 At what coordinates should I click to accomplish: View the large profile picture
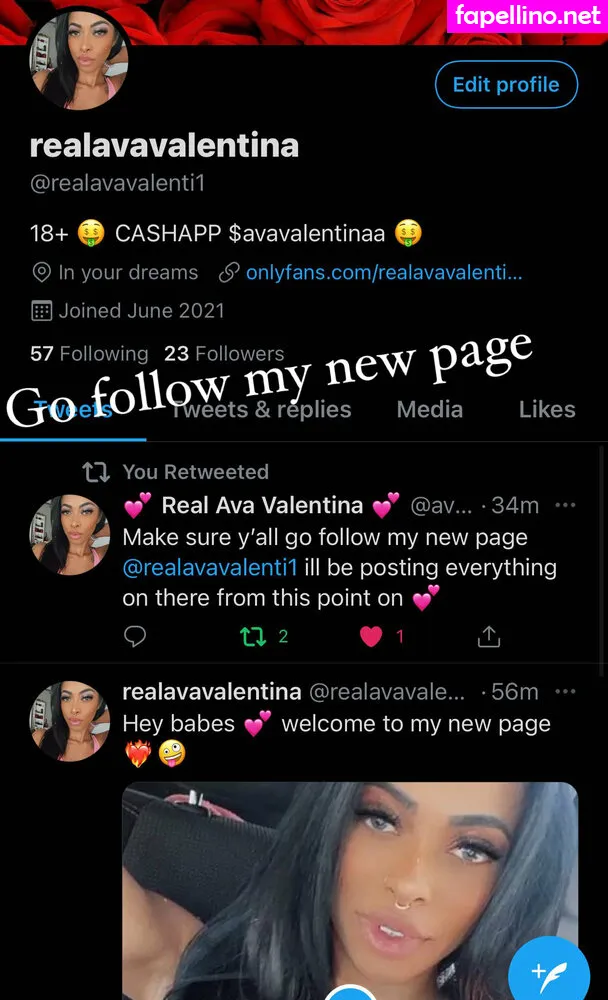pyautogui.click(x=79, y=62)
